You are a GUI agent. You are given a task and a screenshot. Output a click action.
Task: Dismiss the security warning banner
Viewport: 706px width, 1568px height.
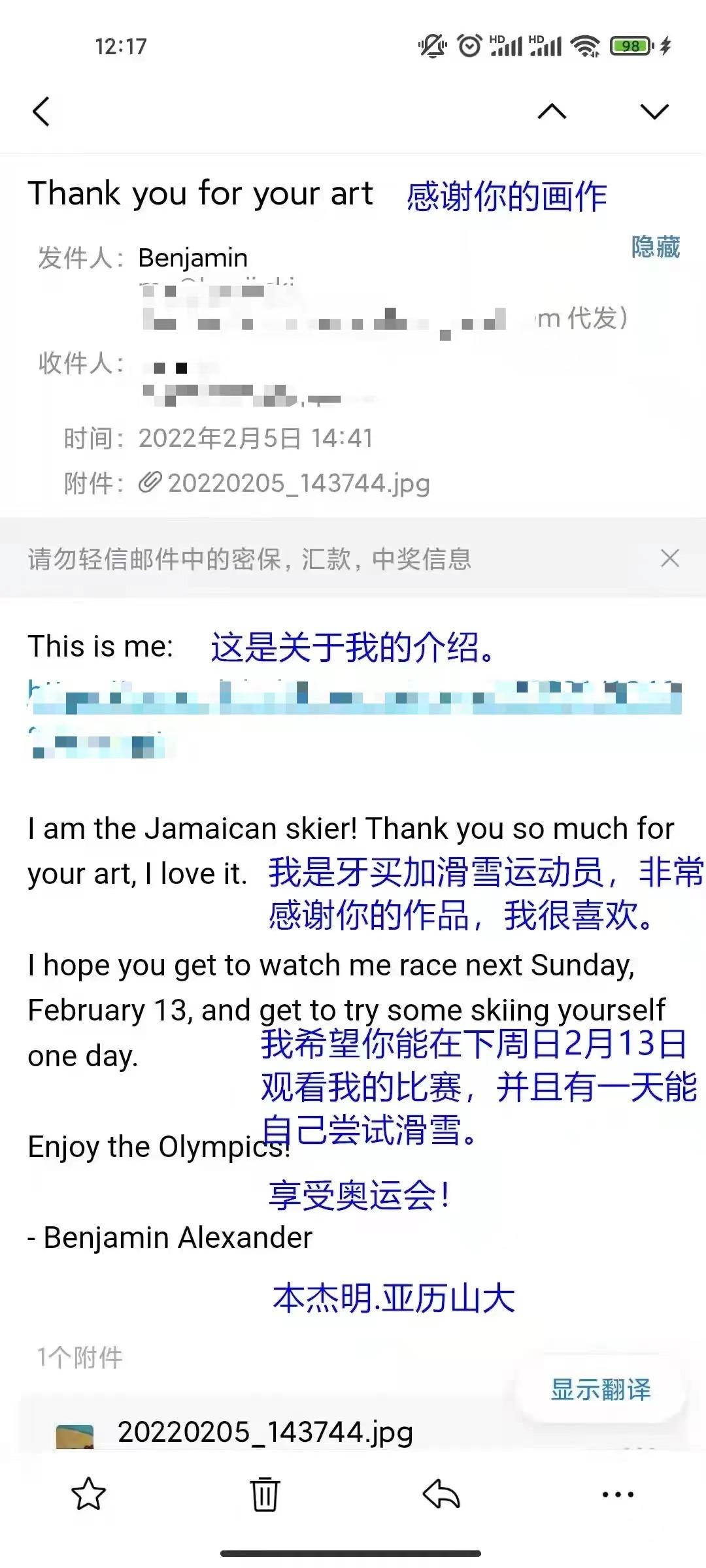(x=669, y=559)
